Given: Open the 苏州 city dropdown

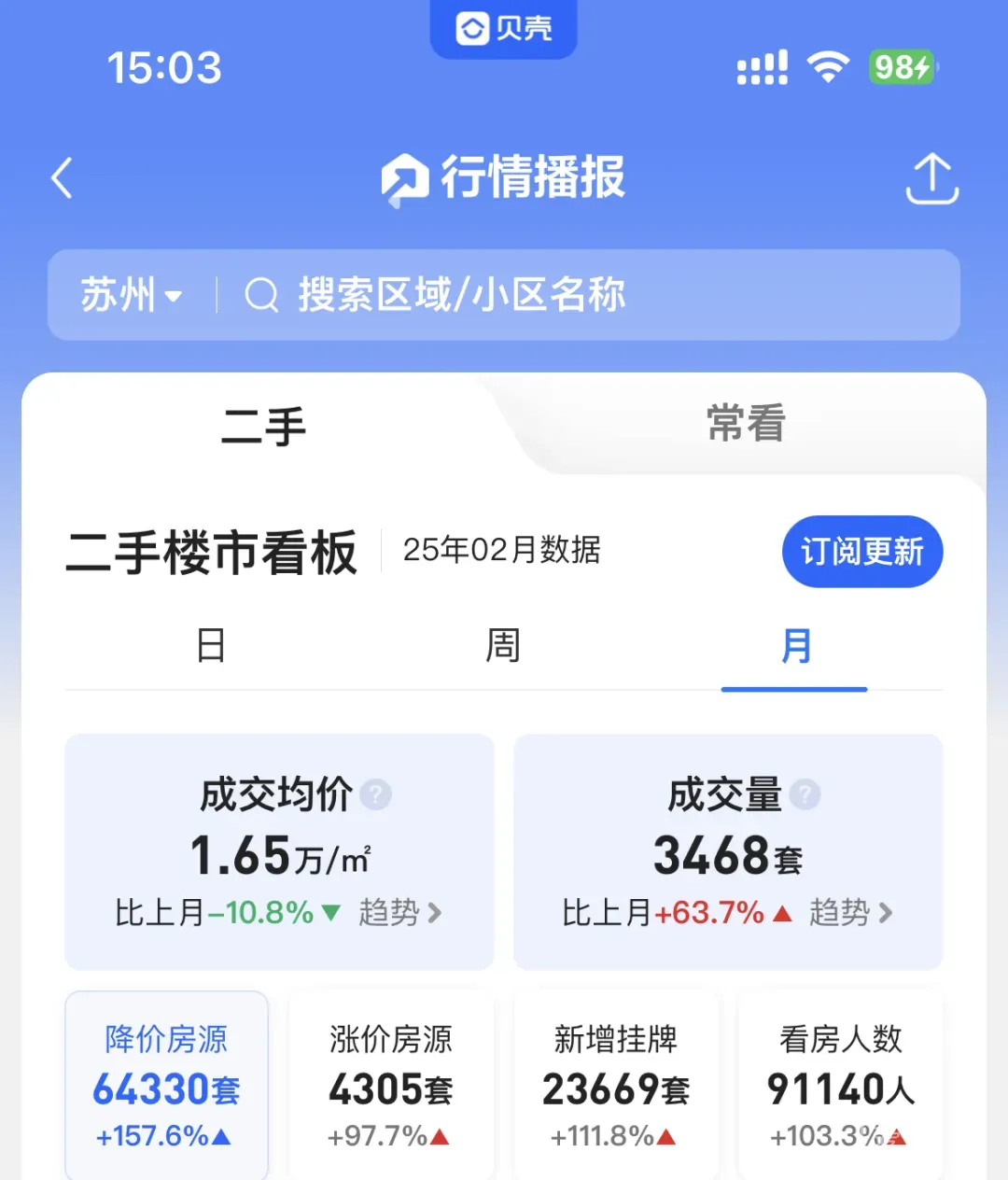Looking at the screenshot, I should click(131, 295).
